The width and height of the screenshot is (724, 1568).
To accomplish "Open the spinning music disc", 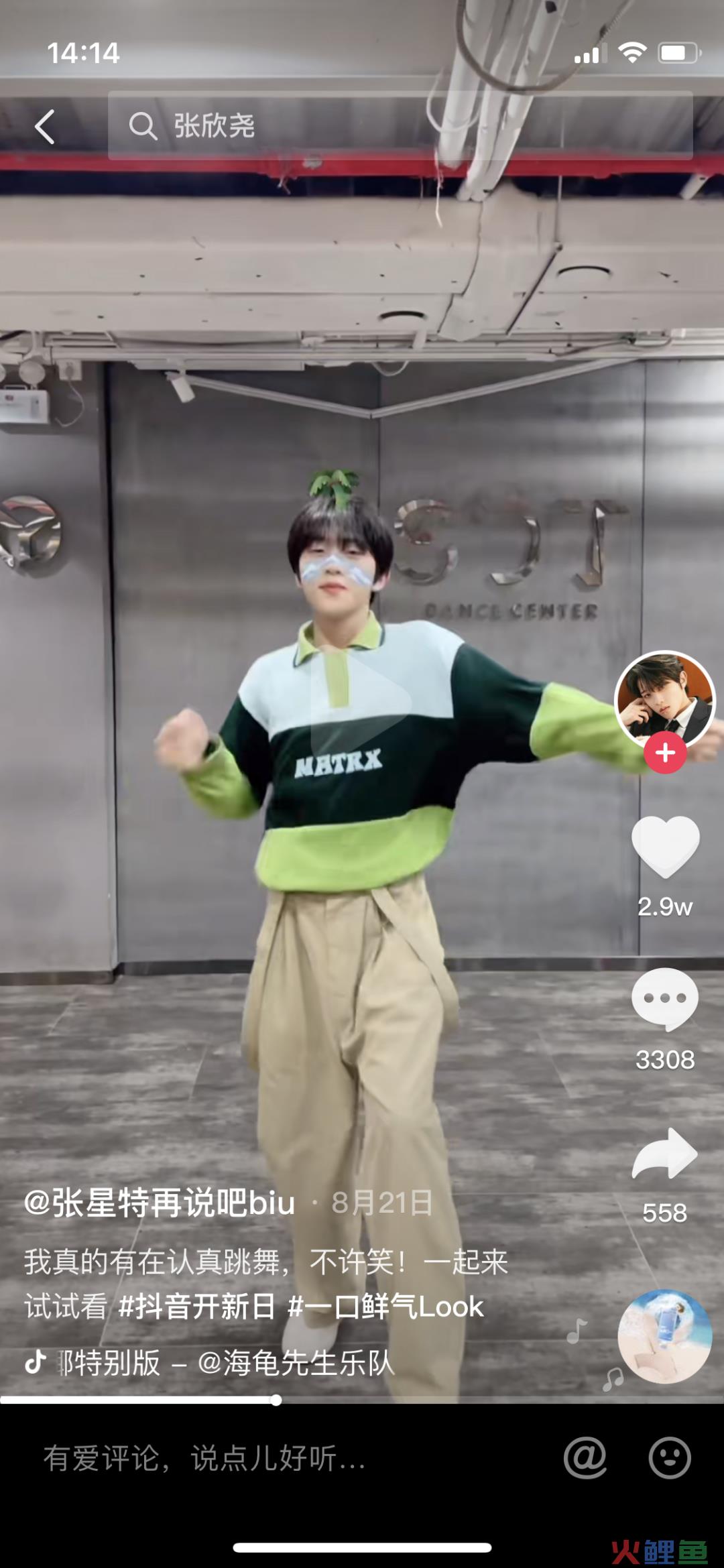I will (664, 1336).
